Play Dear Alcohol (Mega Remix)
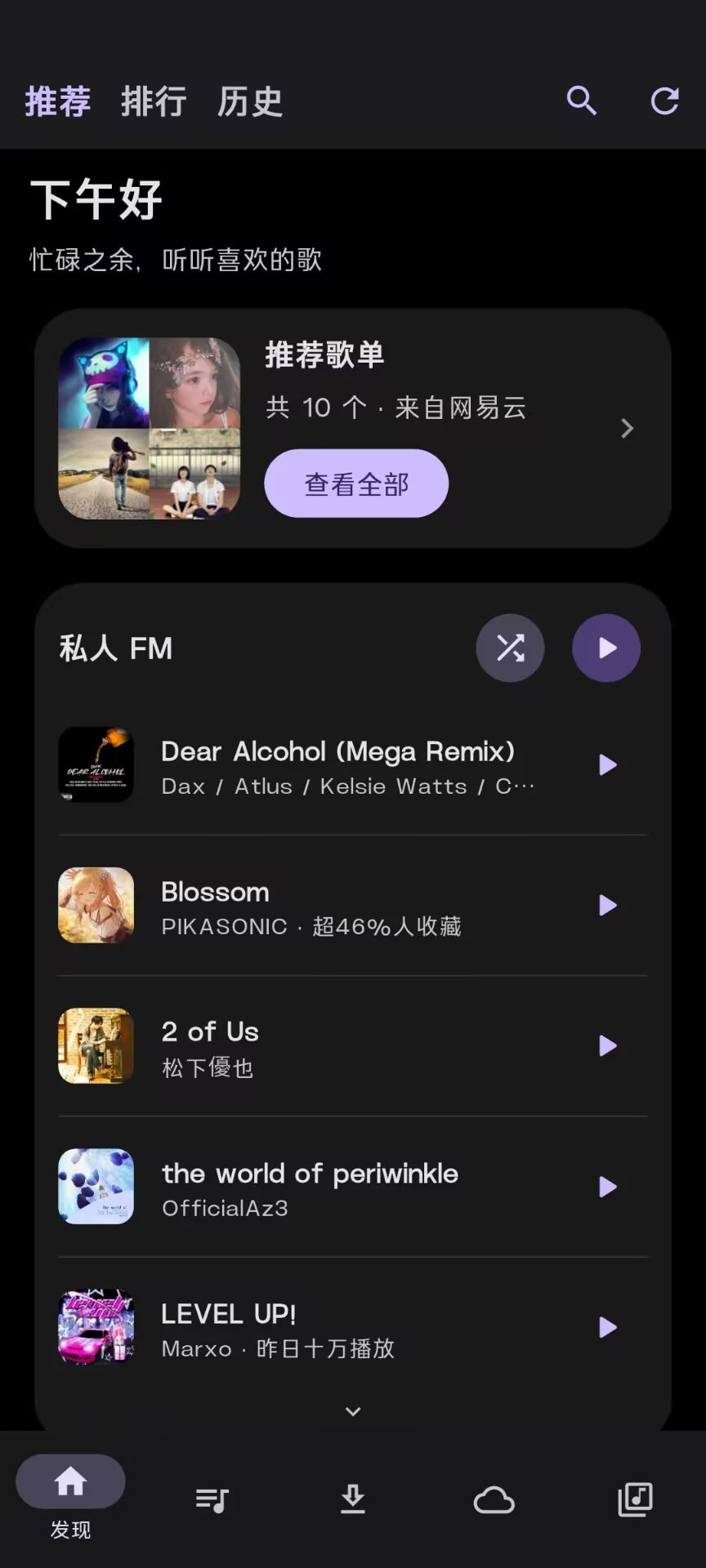706x1568 pixels. [x=607, y=765]
